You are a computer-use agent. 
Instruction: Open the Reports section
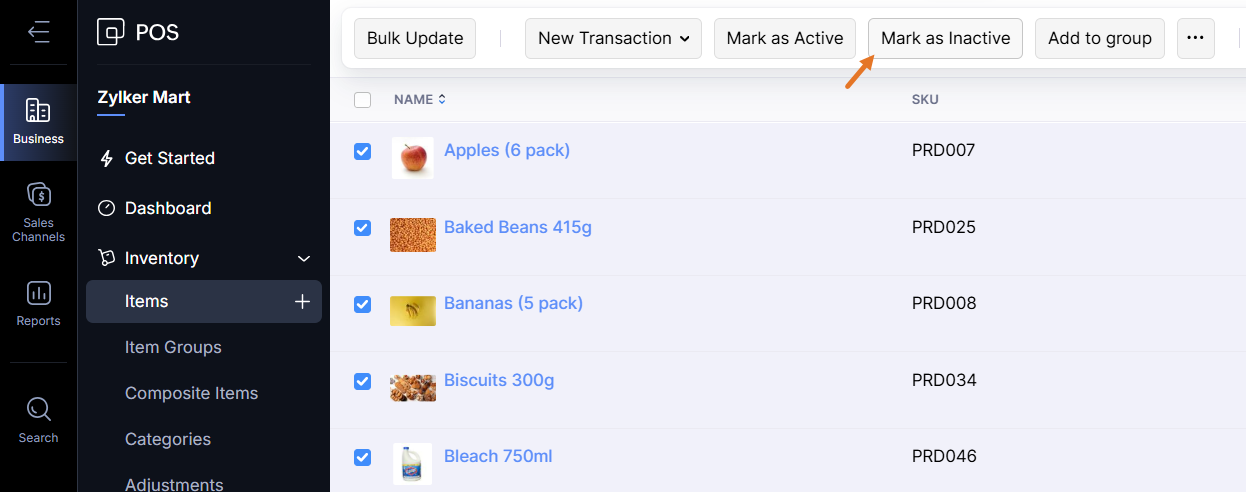(38, 304)
